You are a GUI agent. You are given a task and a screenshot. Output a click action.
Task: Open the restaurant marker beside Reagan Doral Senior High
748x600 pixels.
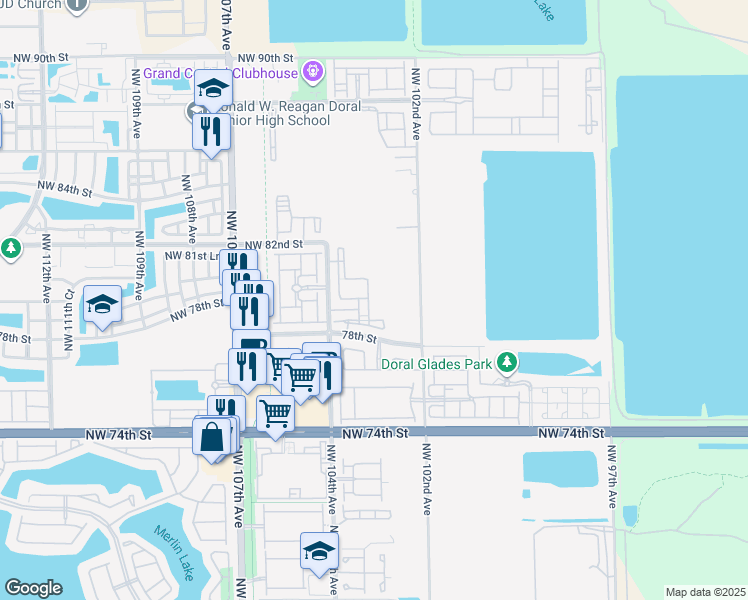pos(210,132)
